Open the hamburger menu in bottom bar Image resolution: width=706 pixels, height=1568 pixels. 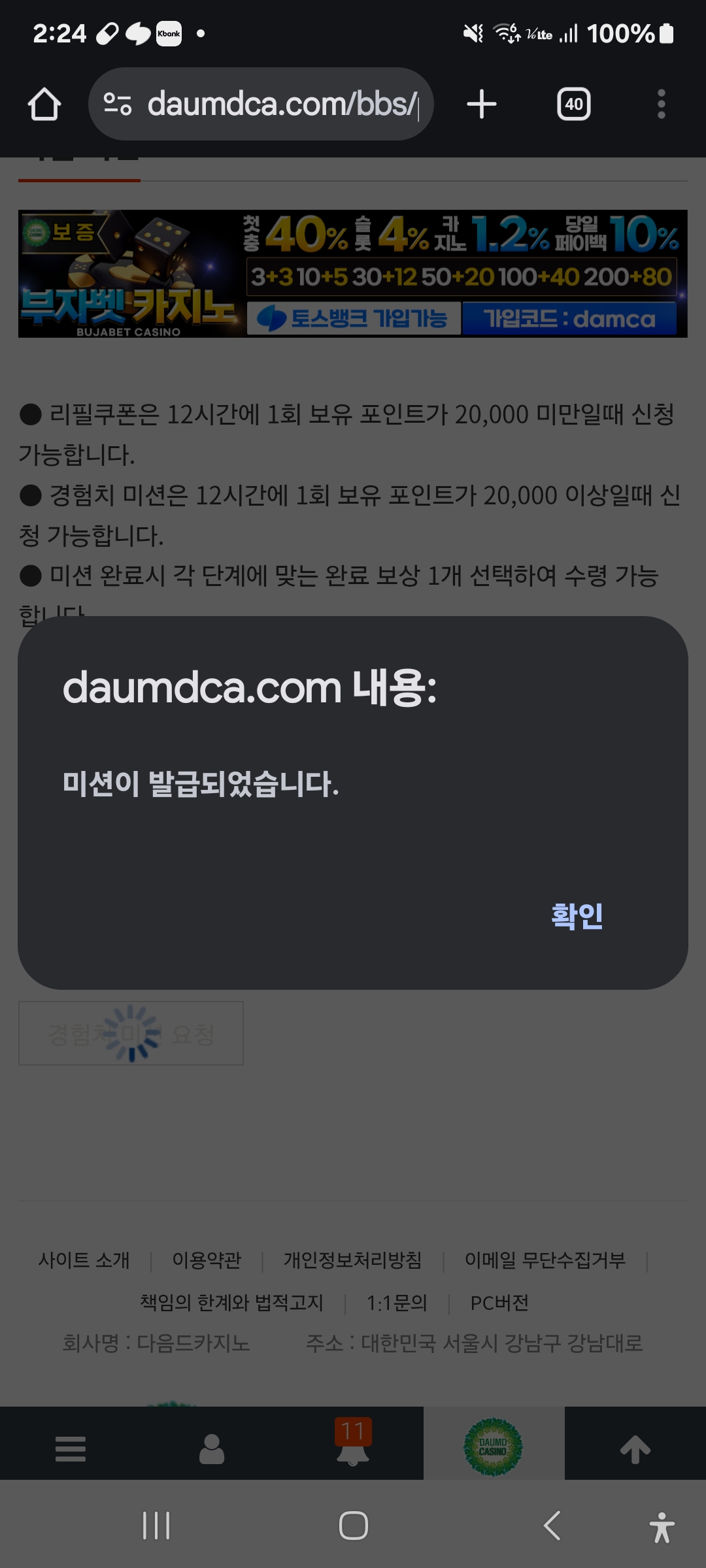point(71,1448)
